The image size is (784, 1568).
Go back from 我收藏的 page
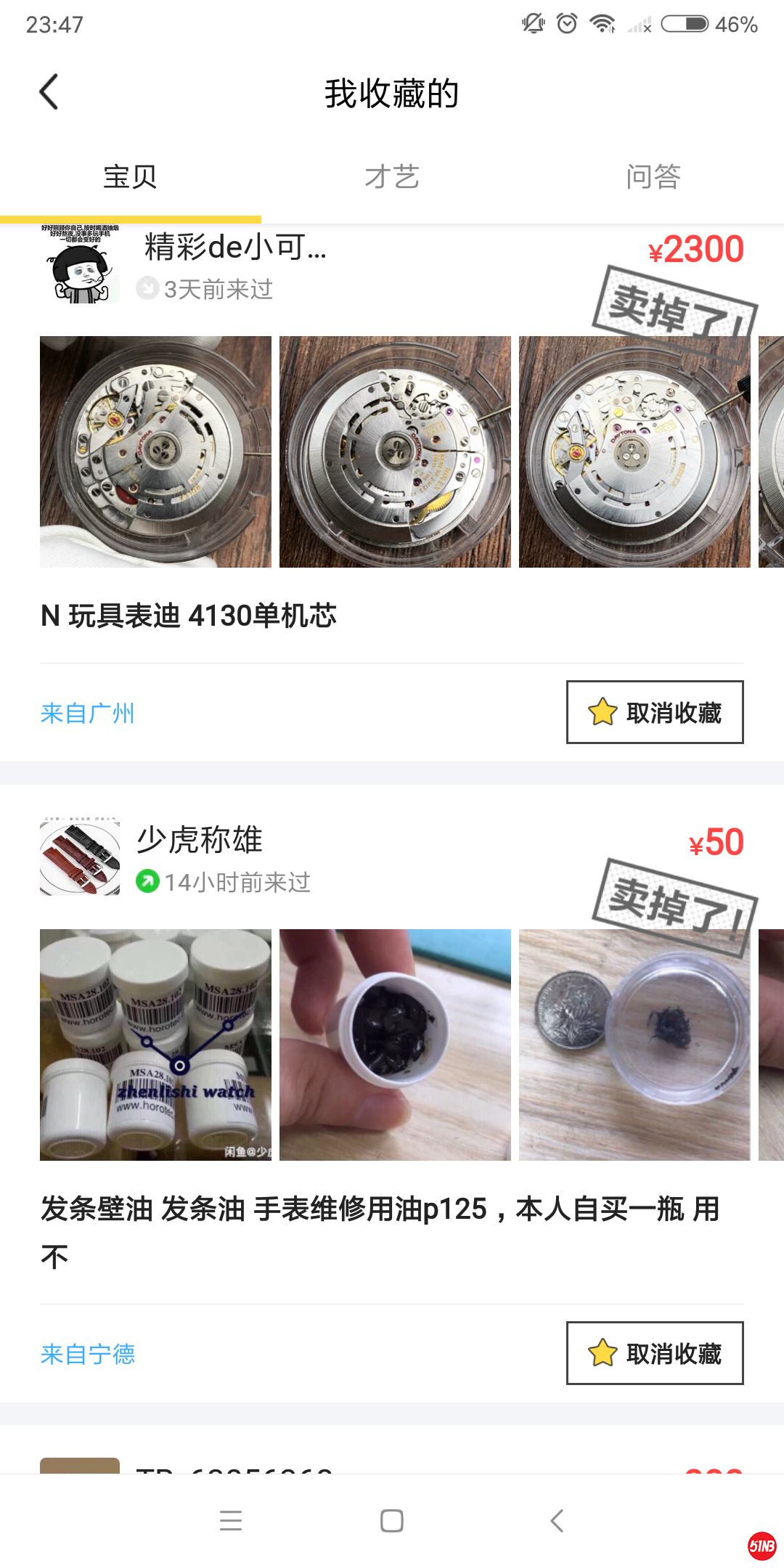tap(49, 92)
